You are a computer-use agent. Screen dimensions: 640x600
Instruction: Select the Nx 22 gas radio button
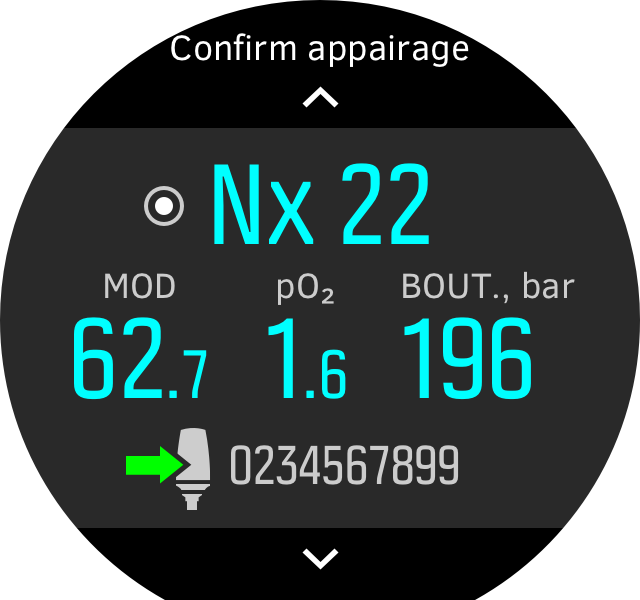[x=165, y=207]
